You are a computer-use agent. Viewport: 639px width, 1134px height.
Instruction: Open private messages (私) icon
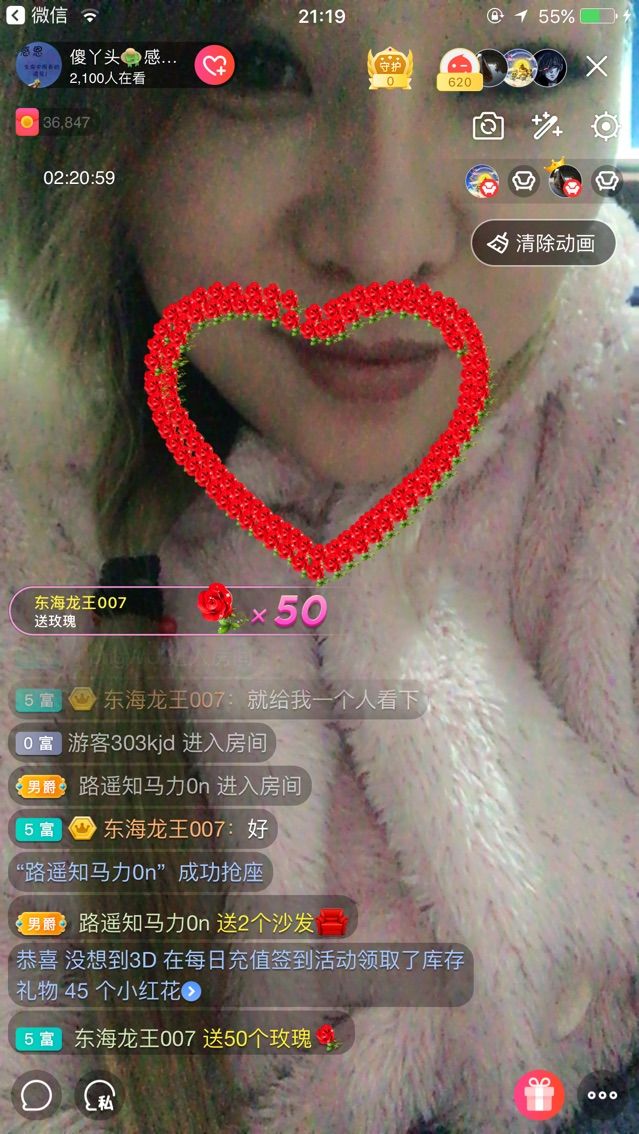coord(100,1095)
